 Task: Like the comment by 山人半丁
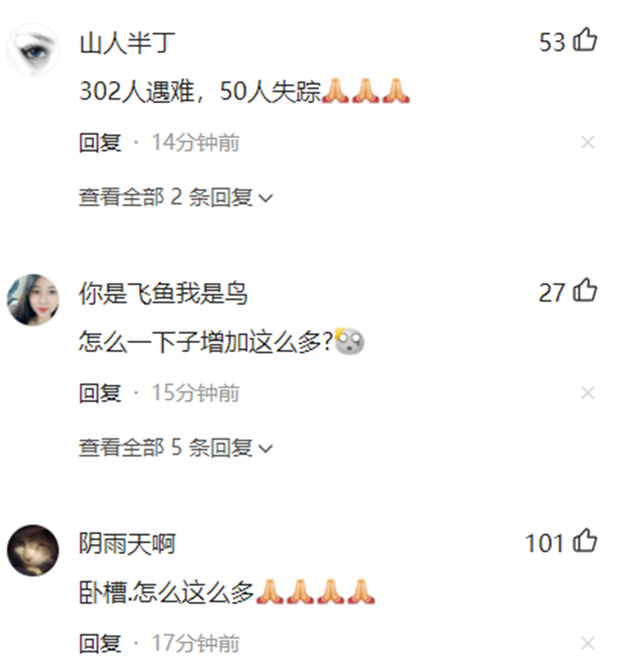click(585, 41)
